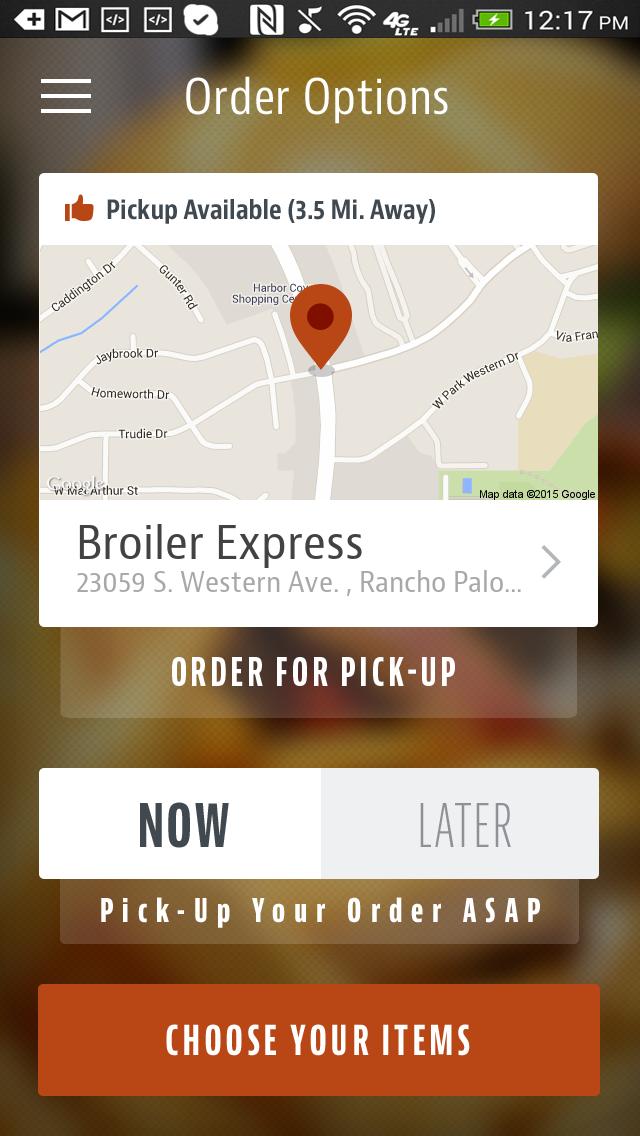Image resolution: width=640 pixels, height=1136 pixels.
Task: Open the hamburger menu drawer
Action: [66, 96]
